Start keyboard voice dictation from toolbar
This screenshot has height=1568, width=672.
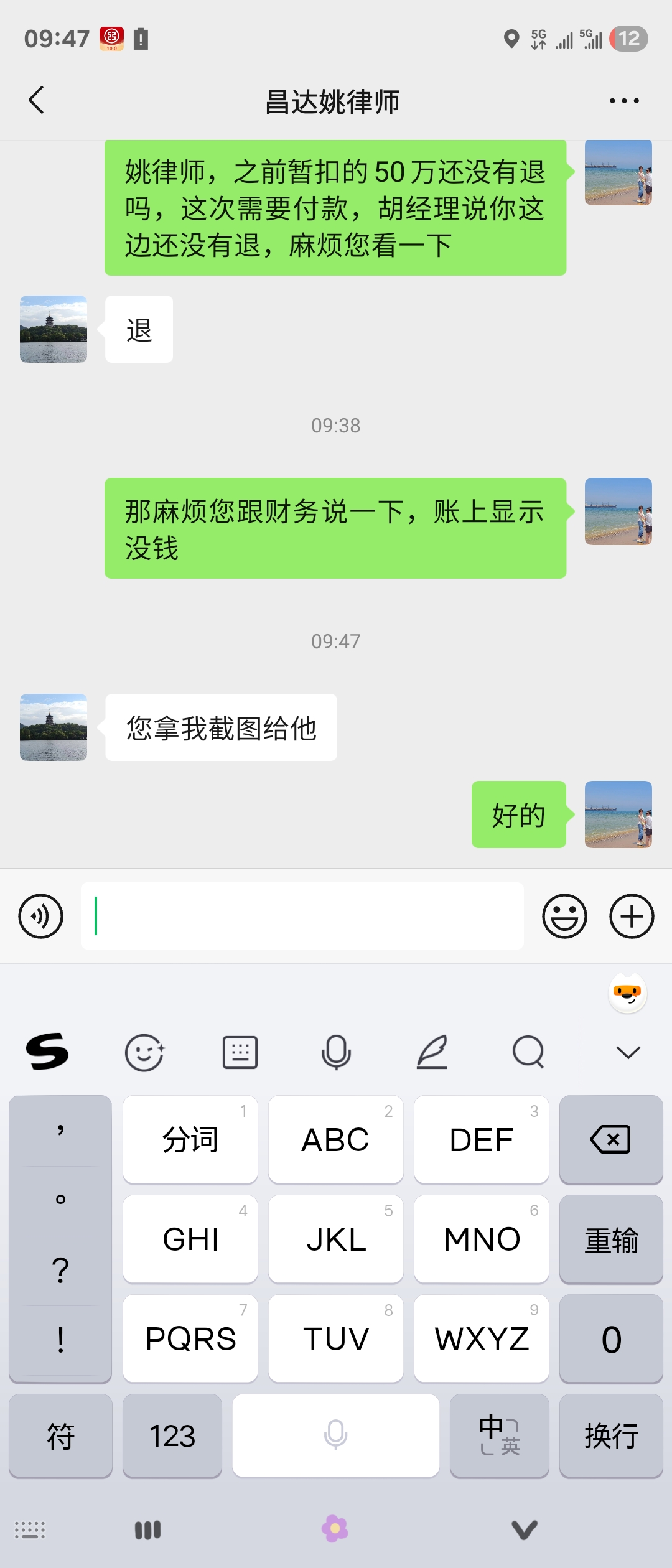pos(336,1052)
